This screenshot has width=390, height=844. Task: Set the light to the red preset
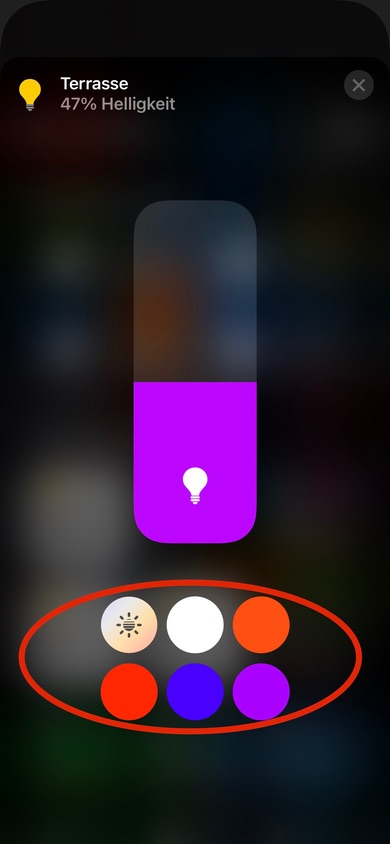[129, 692]
